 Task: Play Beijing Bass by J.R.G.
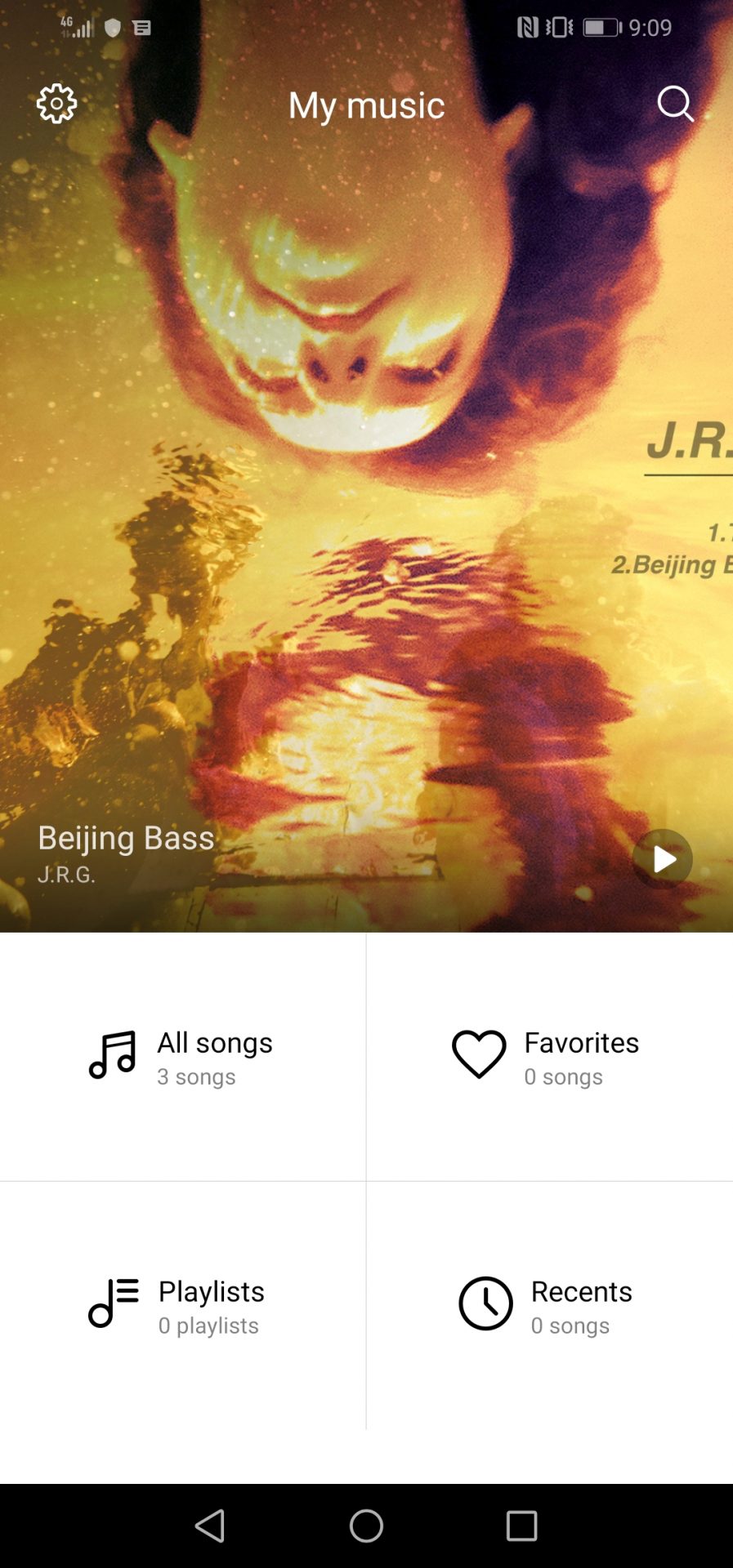(663, 859)
